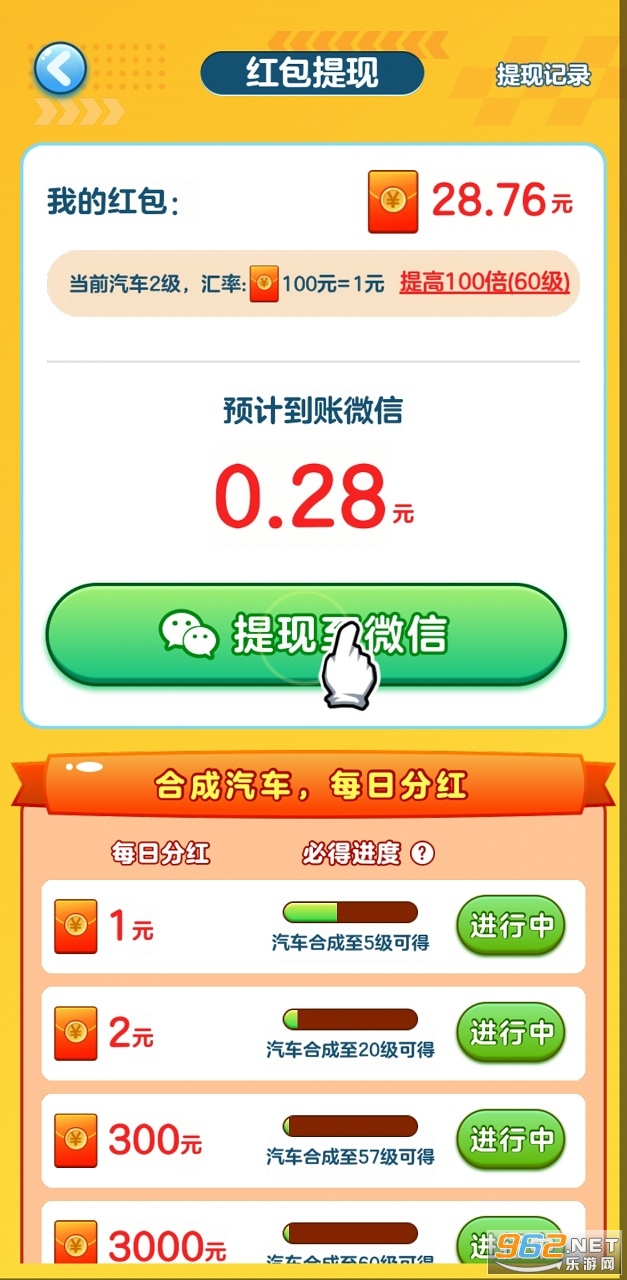627x1280 pixels.
Task: Tap the 提高100倍(60级) link
Action: 485,283
